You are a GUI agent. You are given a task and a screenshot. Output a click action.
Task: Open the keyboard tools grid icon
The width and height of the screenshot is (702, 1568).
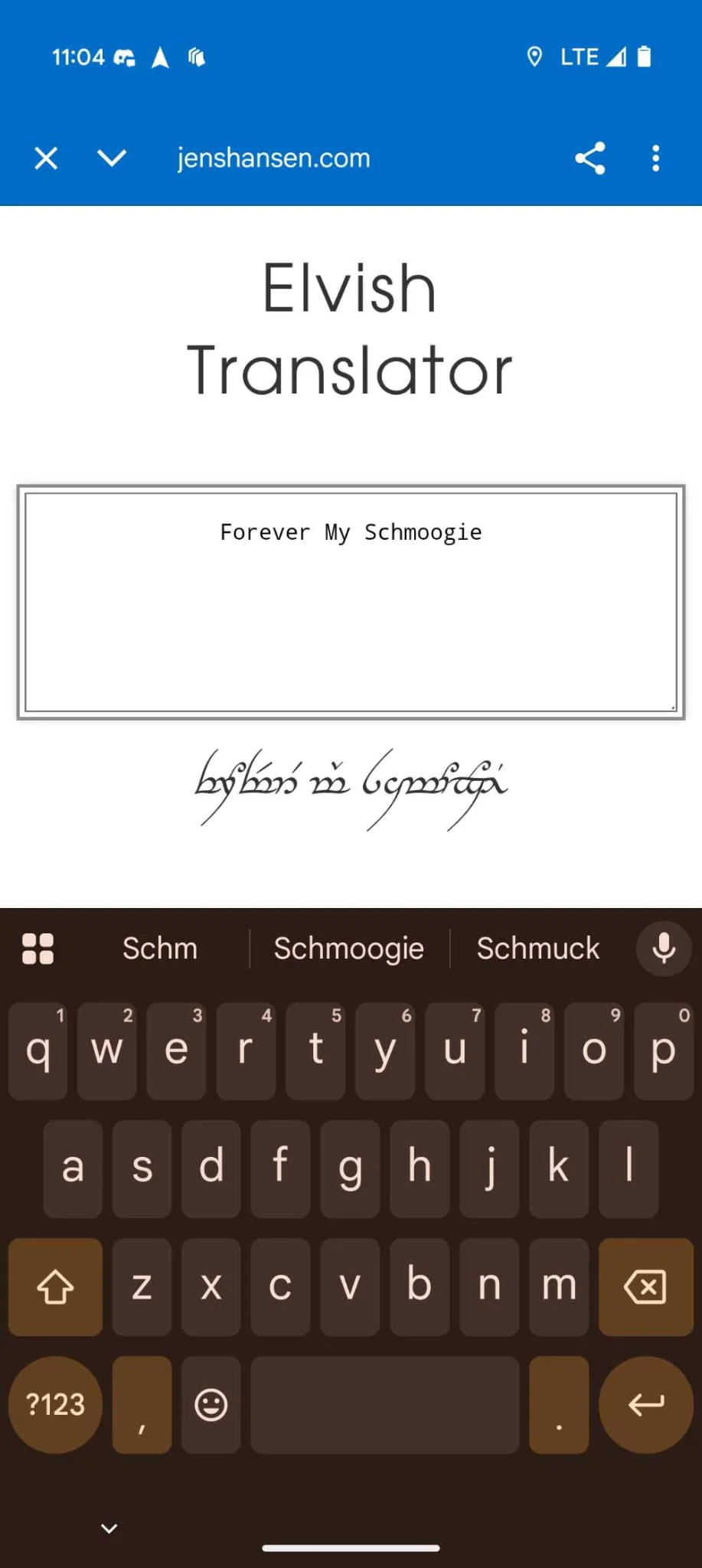click(38, 949)
